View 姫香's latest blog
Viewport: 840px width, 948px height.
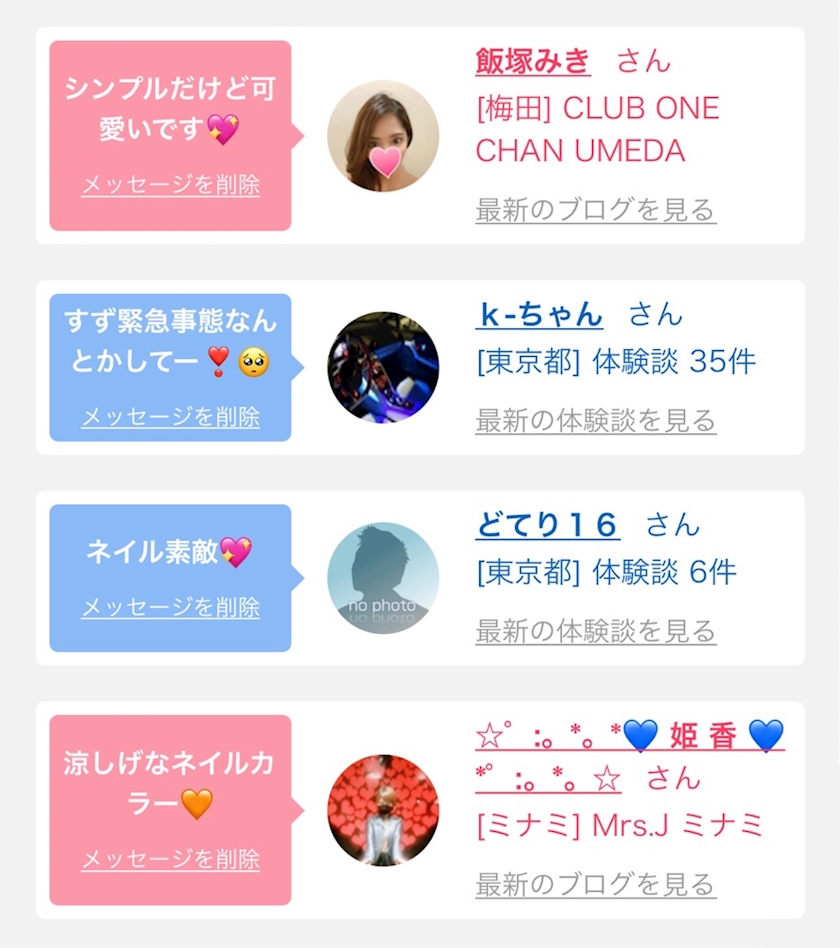click(596, 884)
